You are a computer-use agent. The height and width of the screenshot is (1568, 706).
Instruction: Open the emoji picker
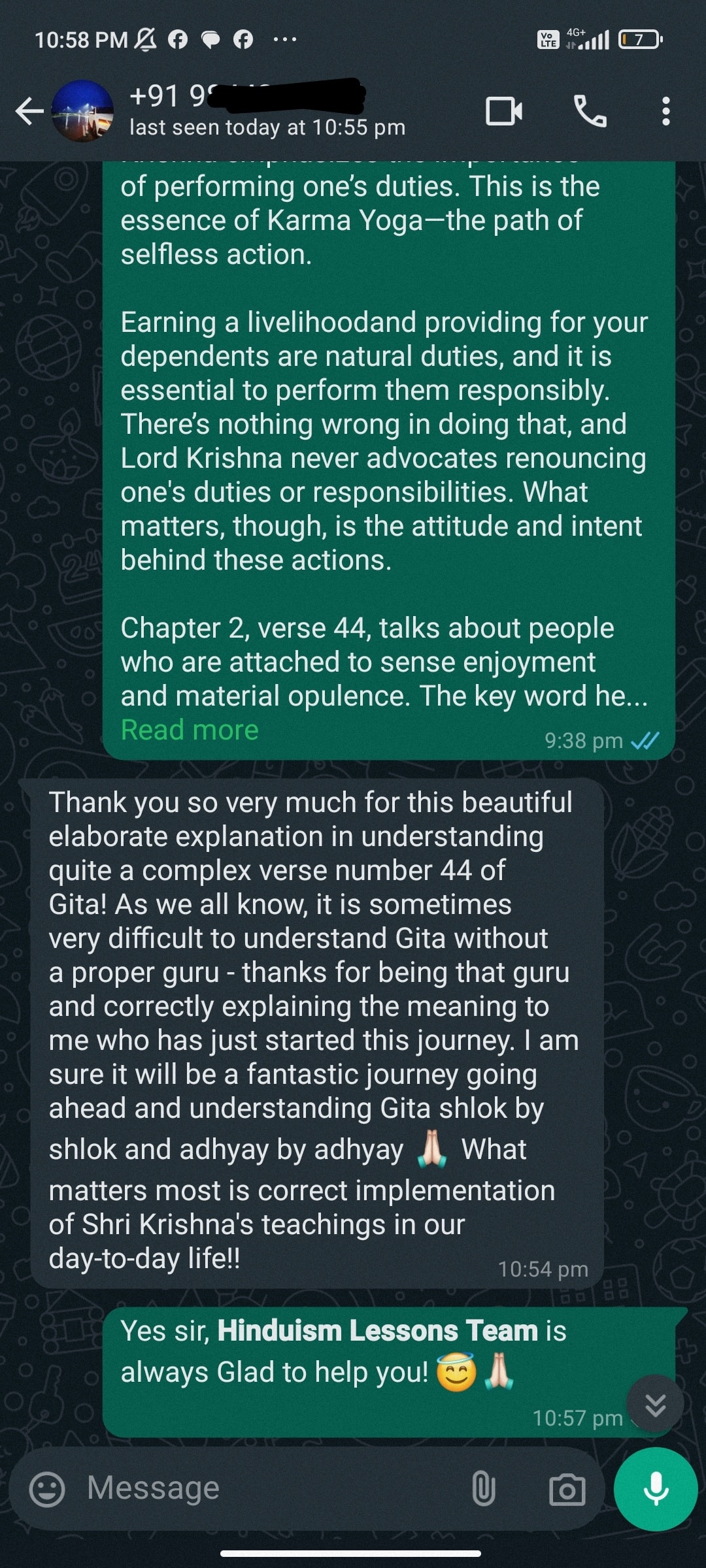[x=47, y=1490]
